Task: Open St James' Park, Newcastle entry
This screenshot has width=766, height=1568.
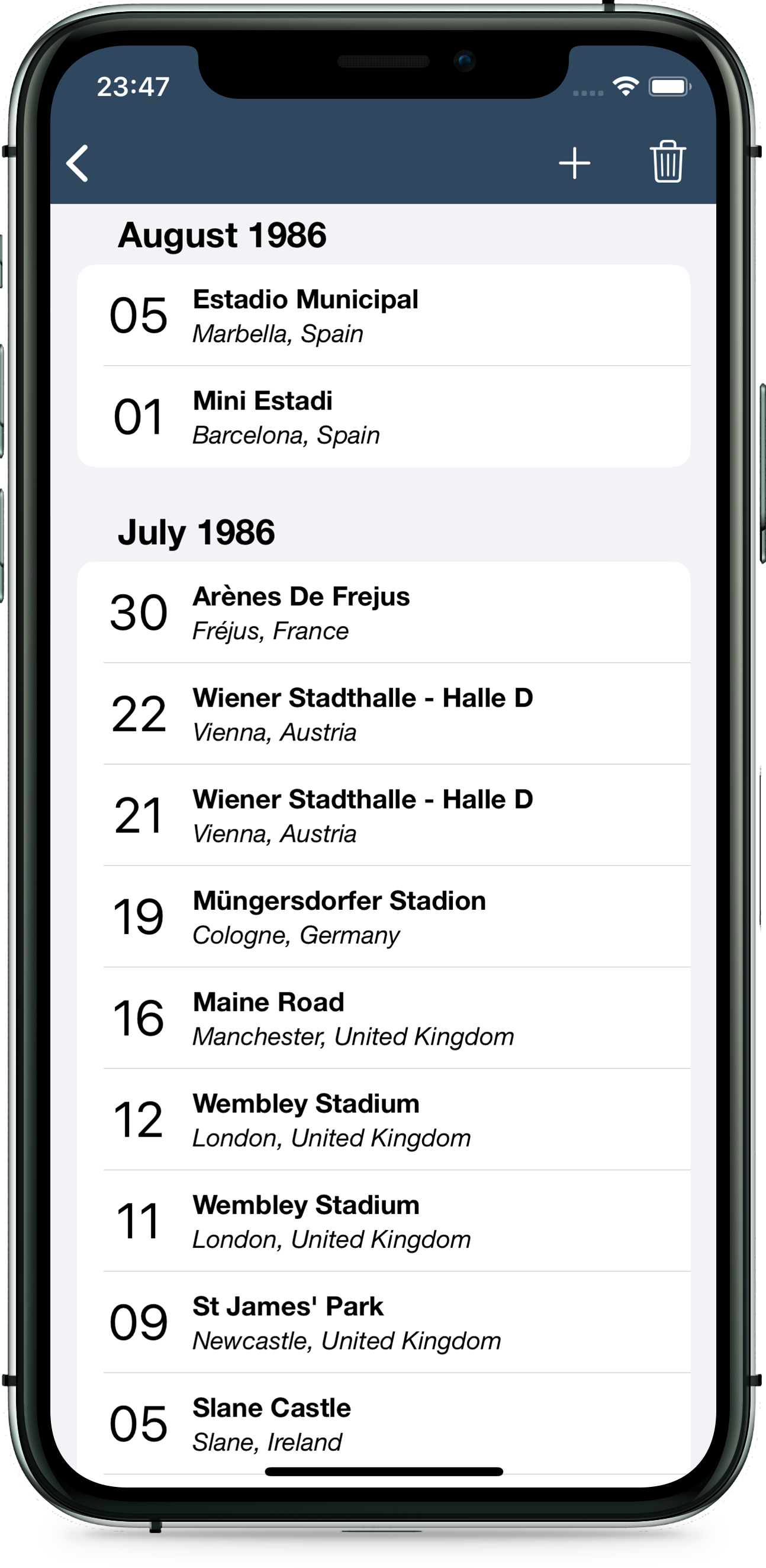Action: pos(384,1322)
